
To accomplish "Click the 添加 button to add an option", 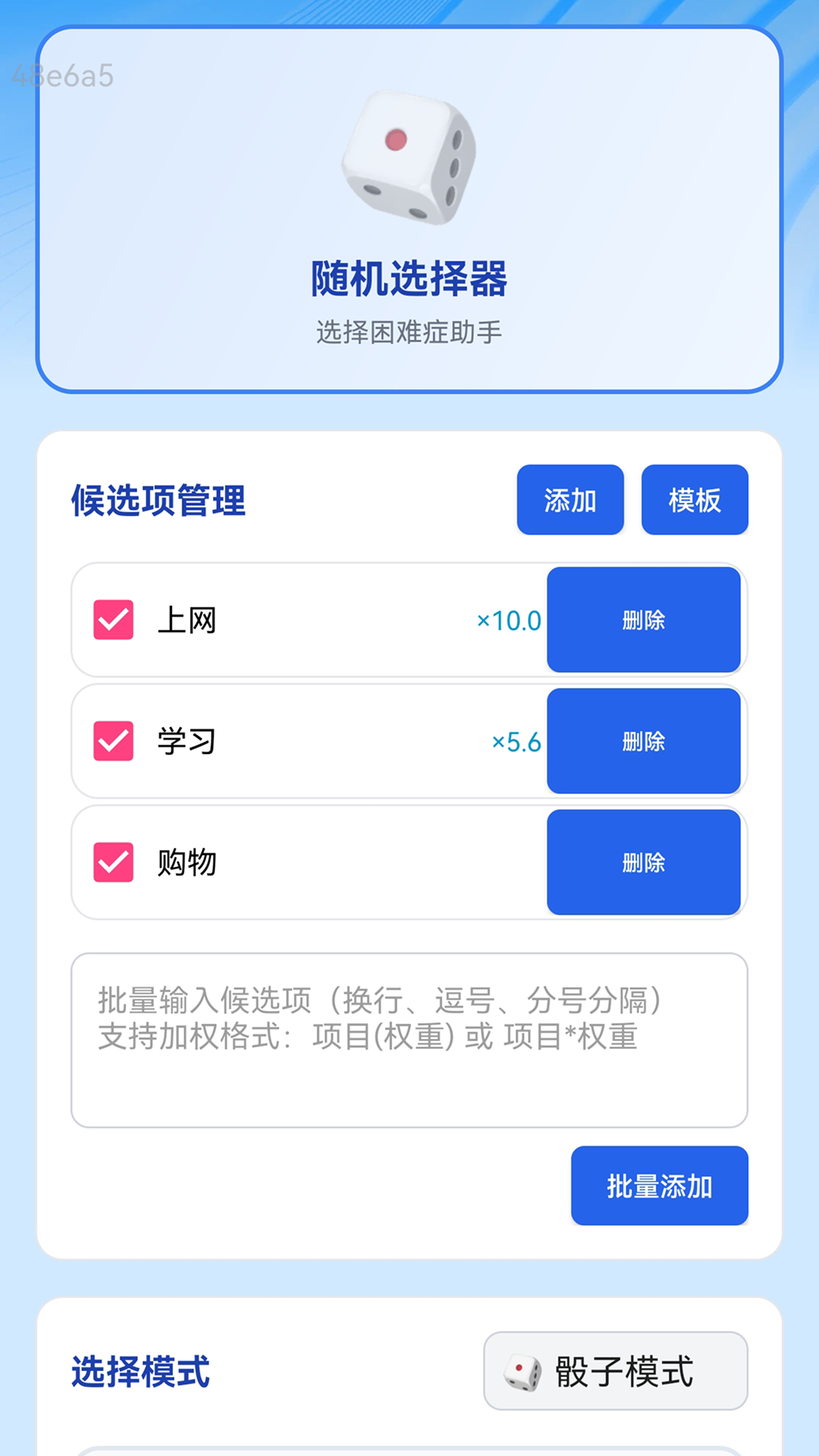I will point(570,500).
